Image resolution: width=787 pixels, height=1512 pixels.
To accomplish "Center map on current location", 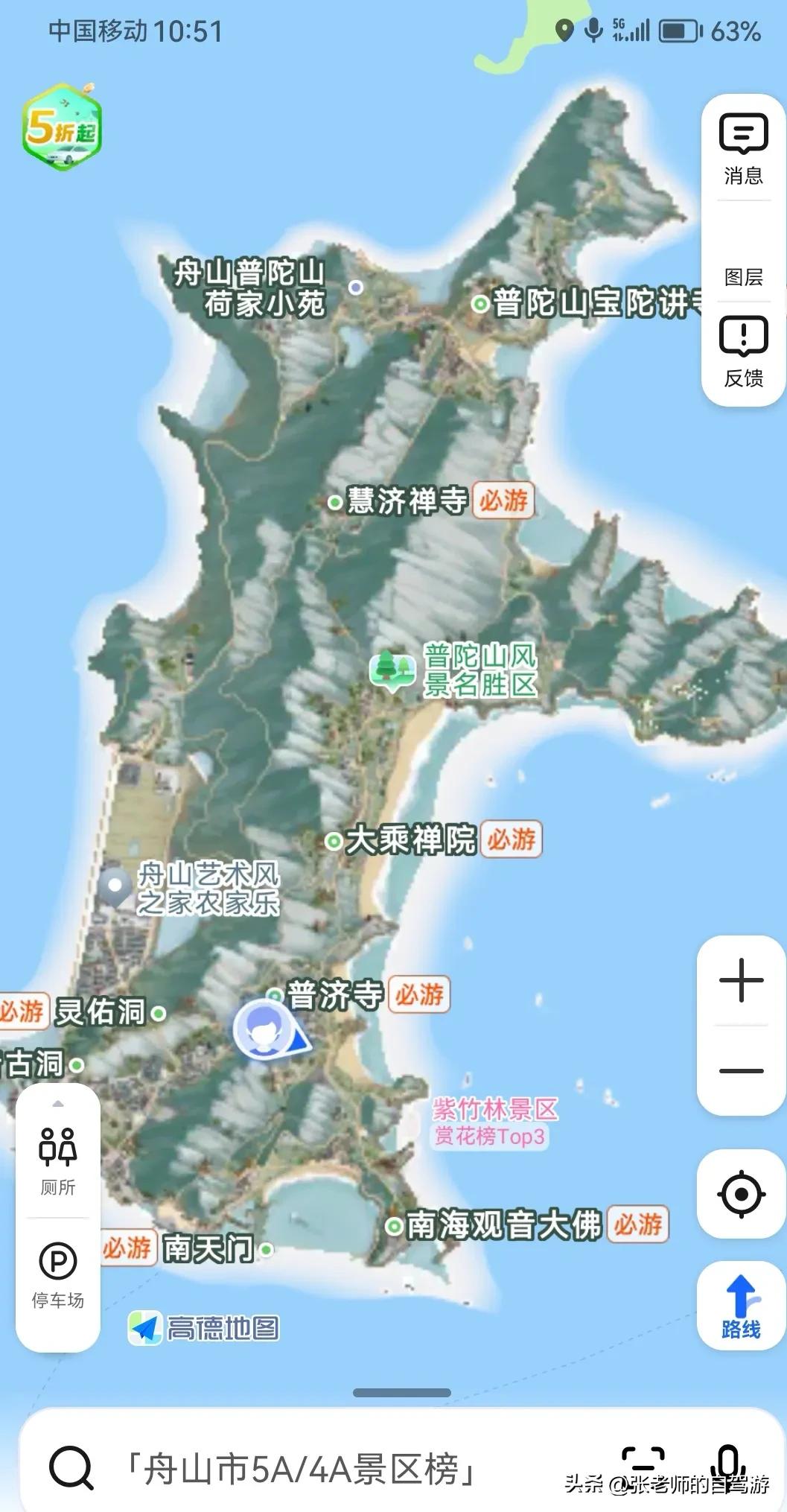I will click(740, 1195).
